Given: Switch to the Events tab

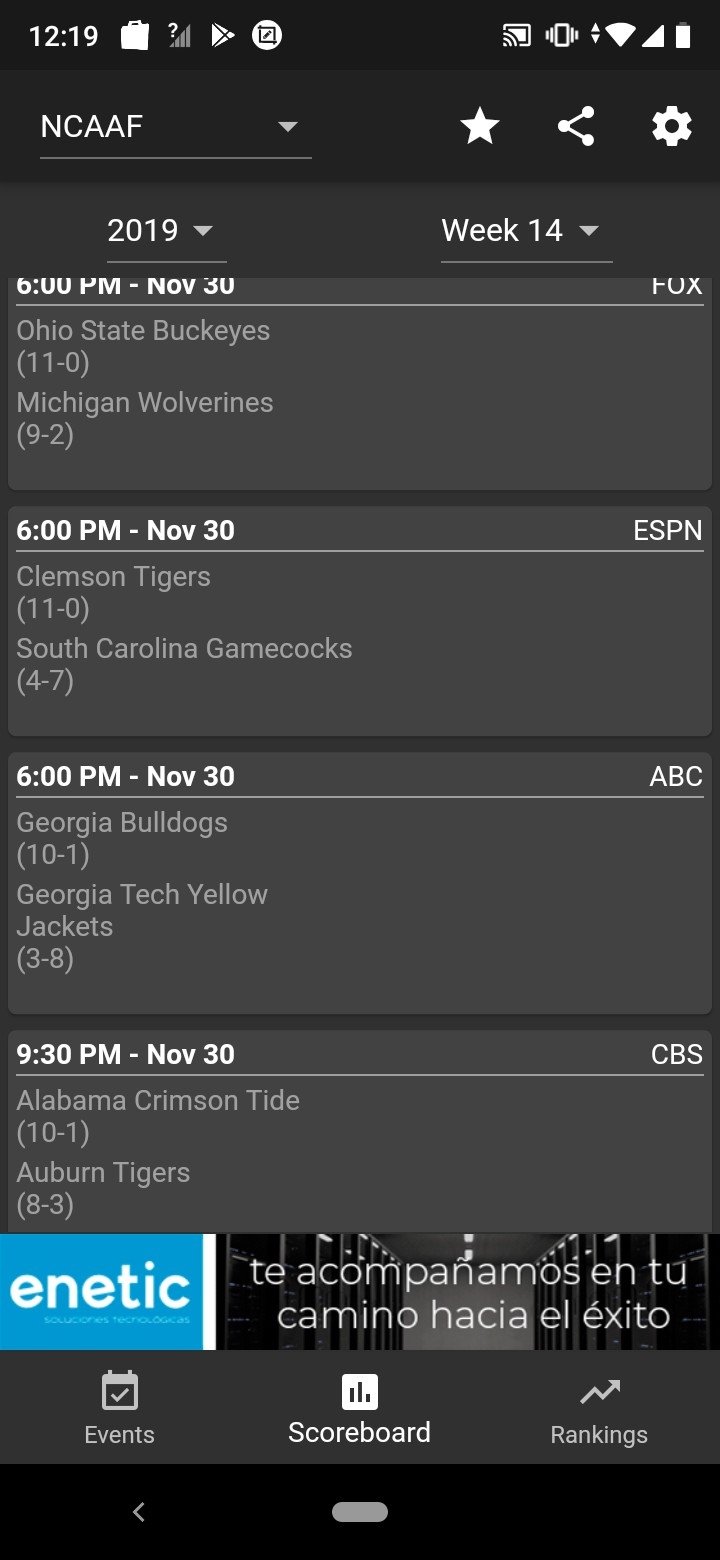Looking at the screenshot, I should [120, 1408].
